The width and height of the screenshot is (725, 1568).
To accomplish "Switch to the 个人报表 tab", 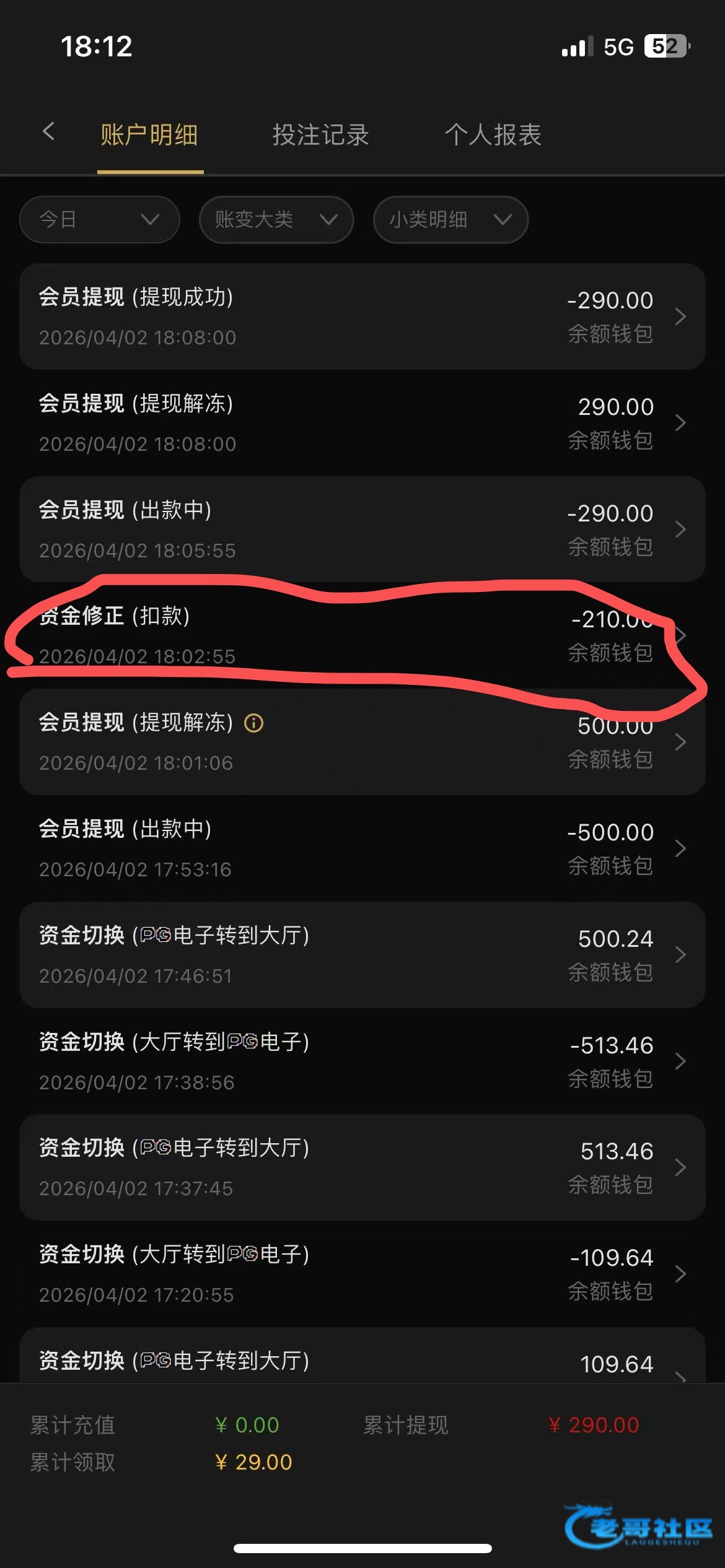I will pos(493,135).
